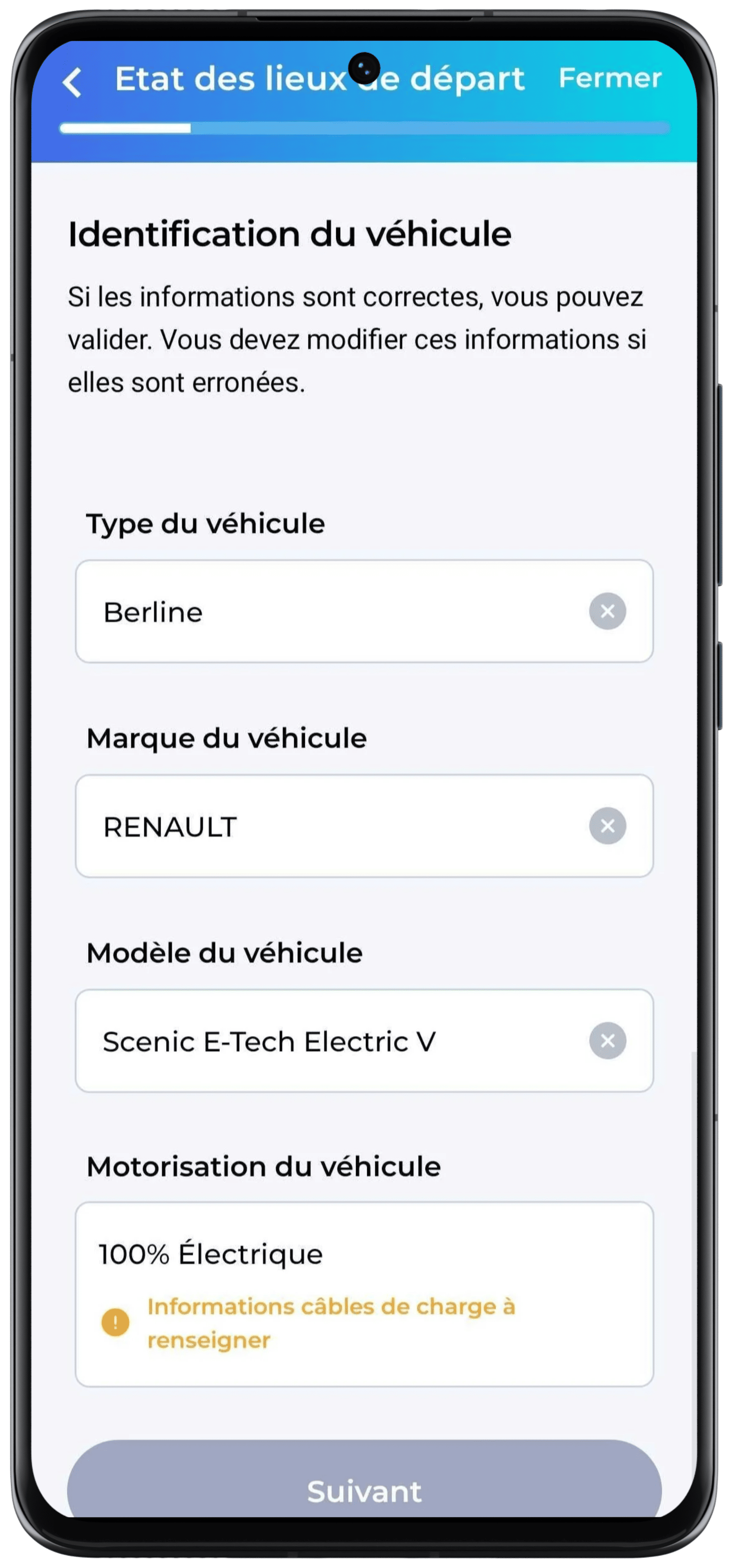Tap Fermer to close the check-in
The height and width of the screenshot is (1568, 733).
(610, 78)
